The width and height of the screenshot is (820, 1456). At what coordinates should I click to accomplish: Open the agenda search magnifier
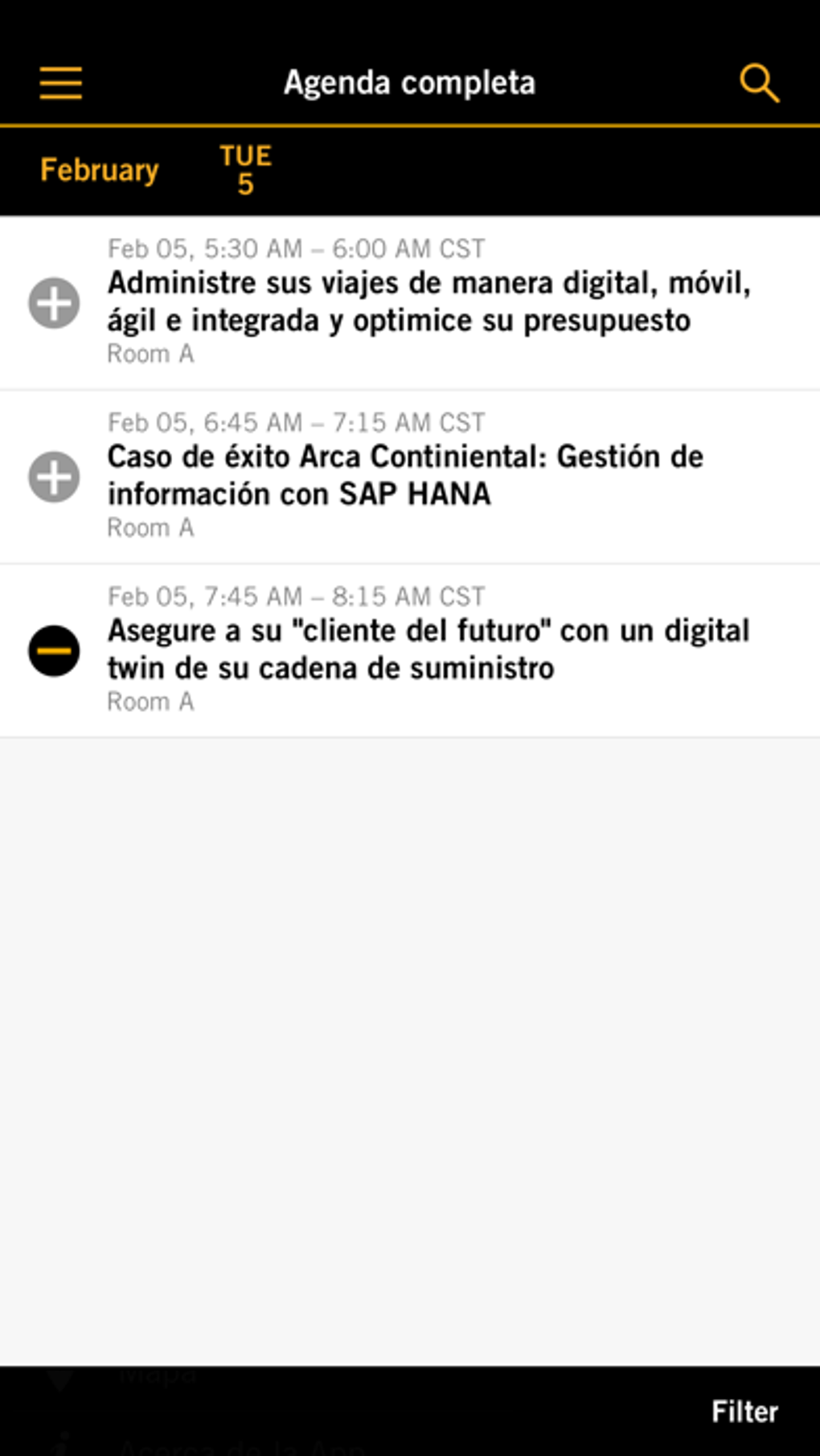click(x=759, y=84)
